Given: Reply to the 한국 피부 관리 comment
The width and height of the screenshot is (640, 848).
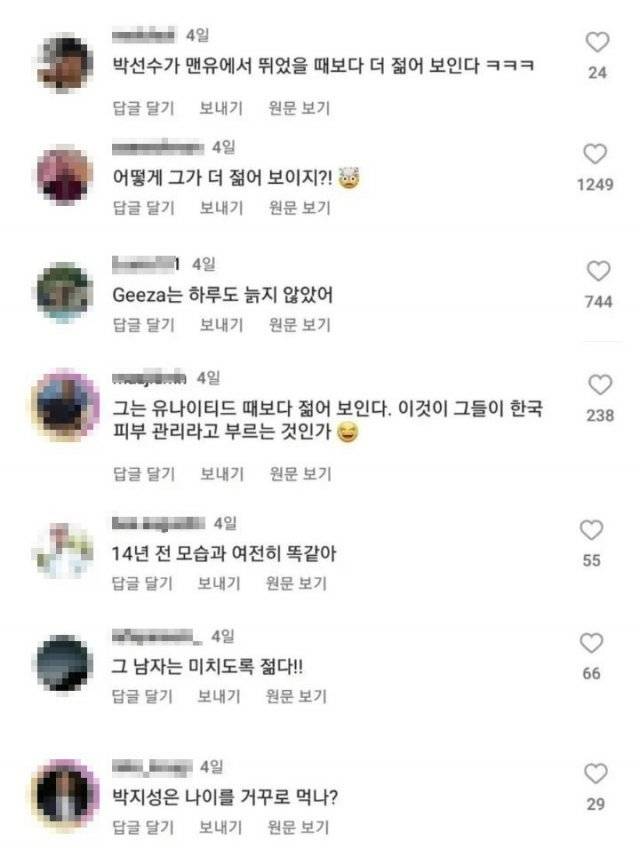Looking at the screenshot, I should [x=143, y=473].
